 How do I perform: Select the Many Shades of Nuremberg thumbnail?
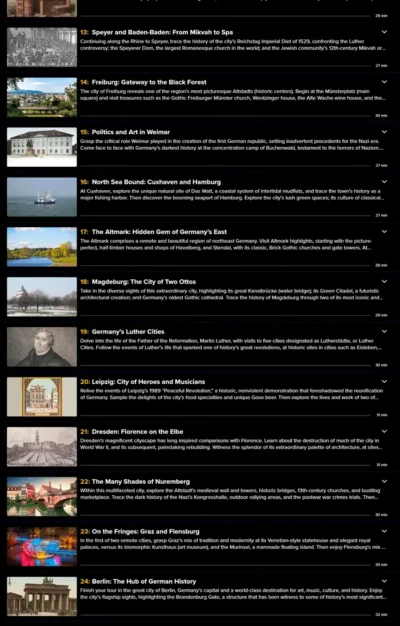pos(42,496)
